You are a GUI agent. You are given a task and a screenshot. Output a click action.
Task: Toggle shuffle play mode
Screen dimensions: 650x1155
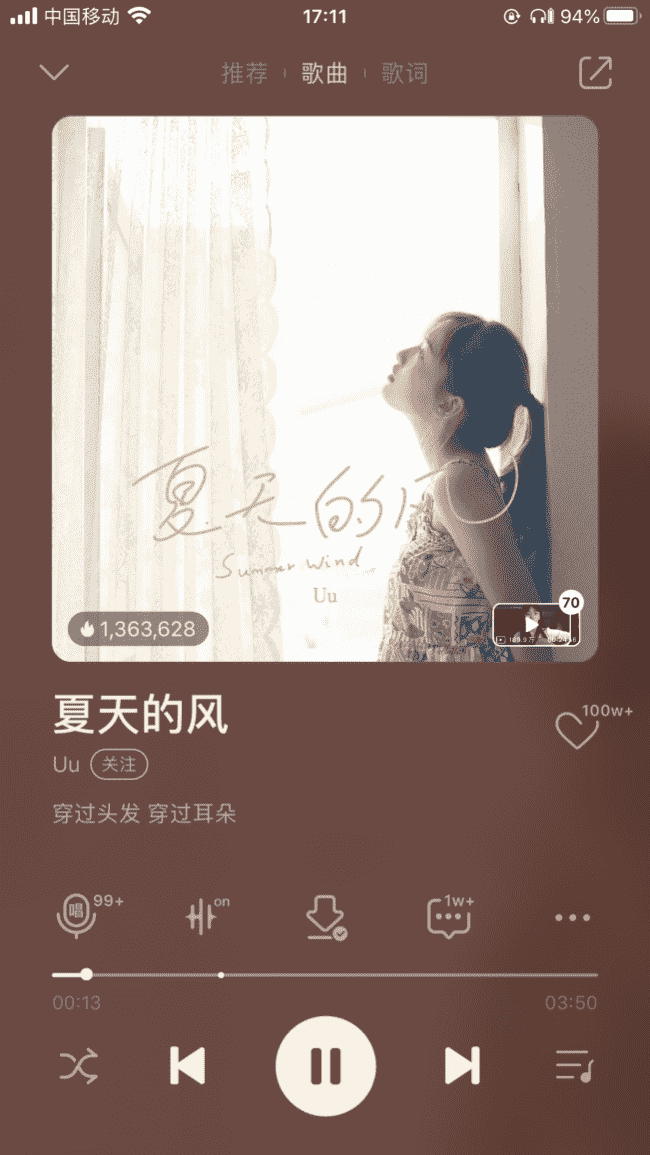tap(78, 1066)
